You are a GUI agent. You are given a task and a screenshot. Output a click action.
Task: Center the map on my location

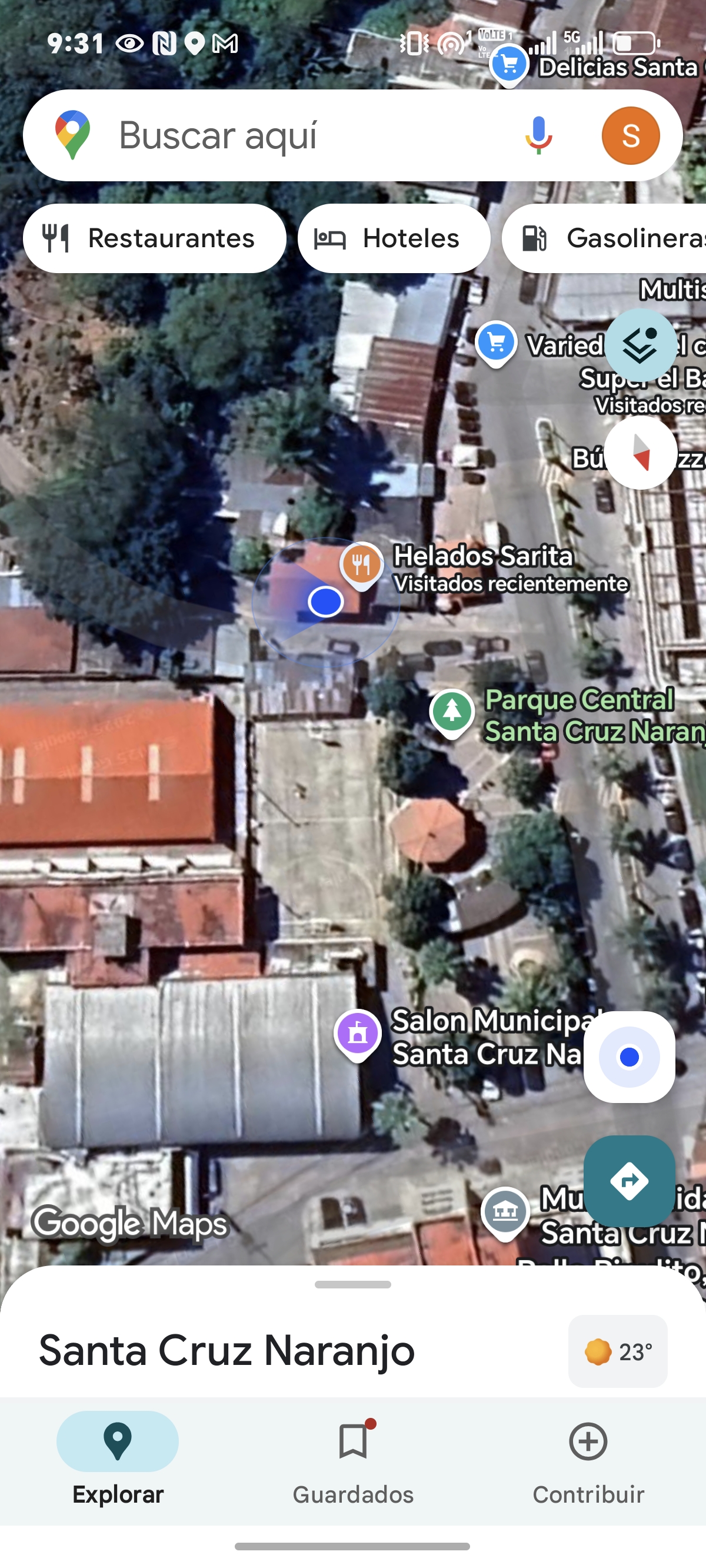630,1057
